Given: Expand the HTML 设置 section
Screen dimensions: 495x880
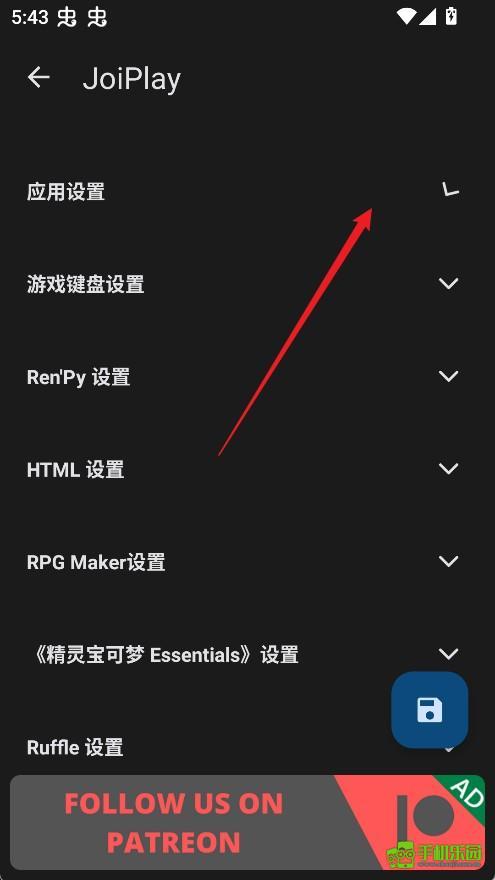Looking at the screenshot, I should (248, 469).
